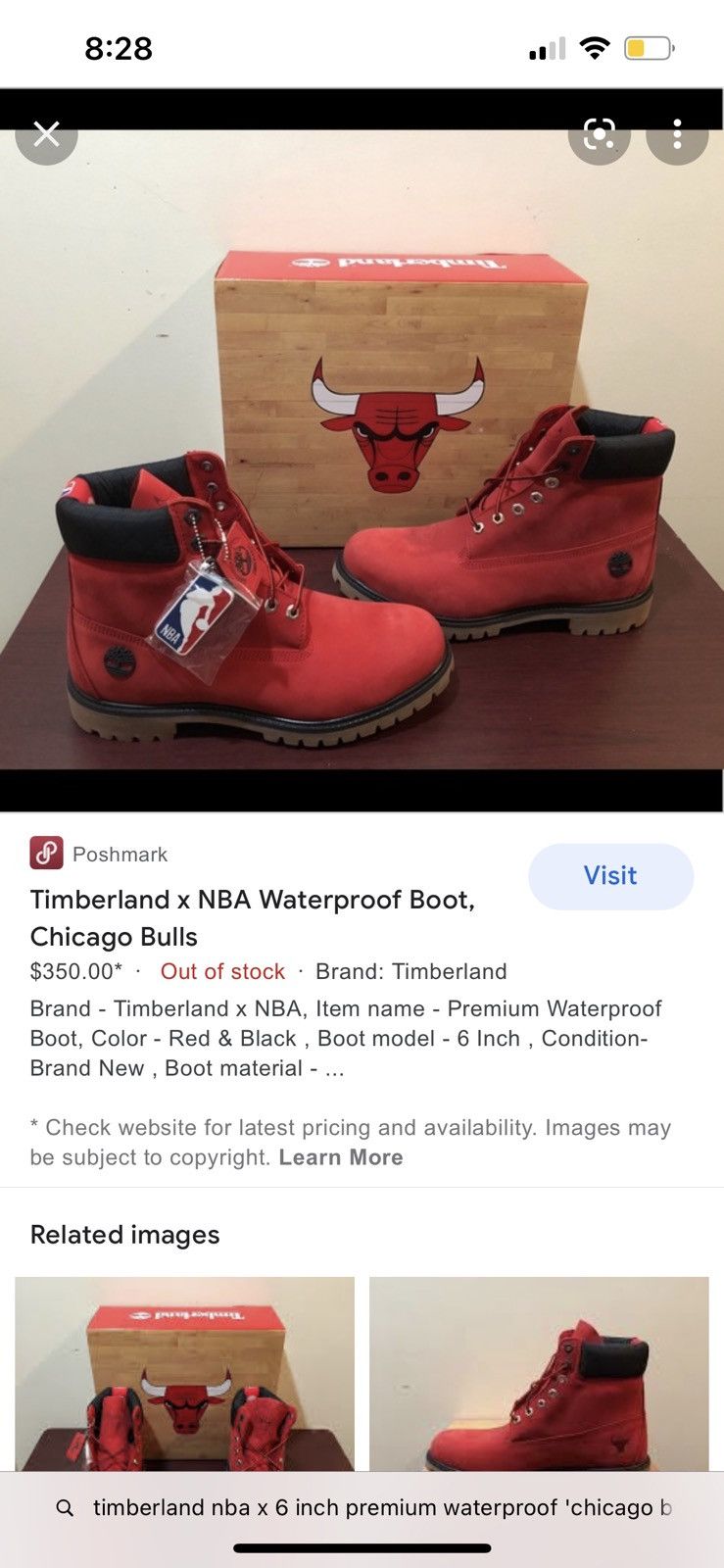Image resolution: width=724 pixels, height=1568 pixels.
Task: Open the Timberland x NBA Waterproof Boot title
Action: pyautogui.click(x=253, y=918)
